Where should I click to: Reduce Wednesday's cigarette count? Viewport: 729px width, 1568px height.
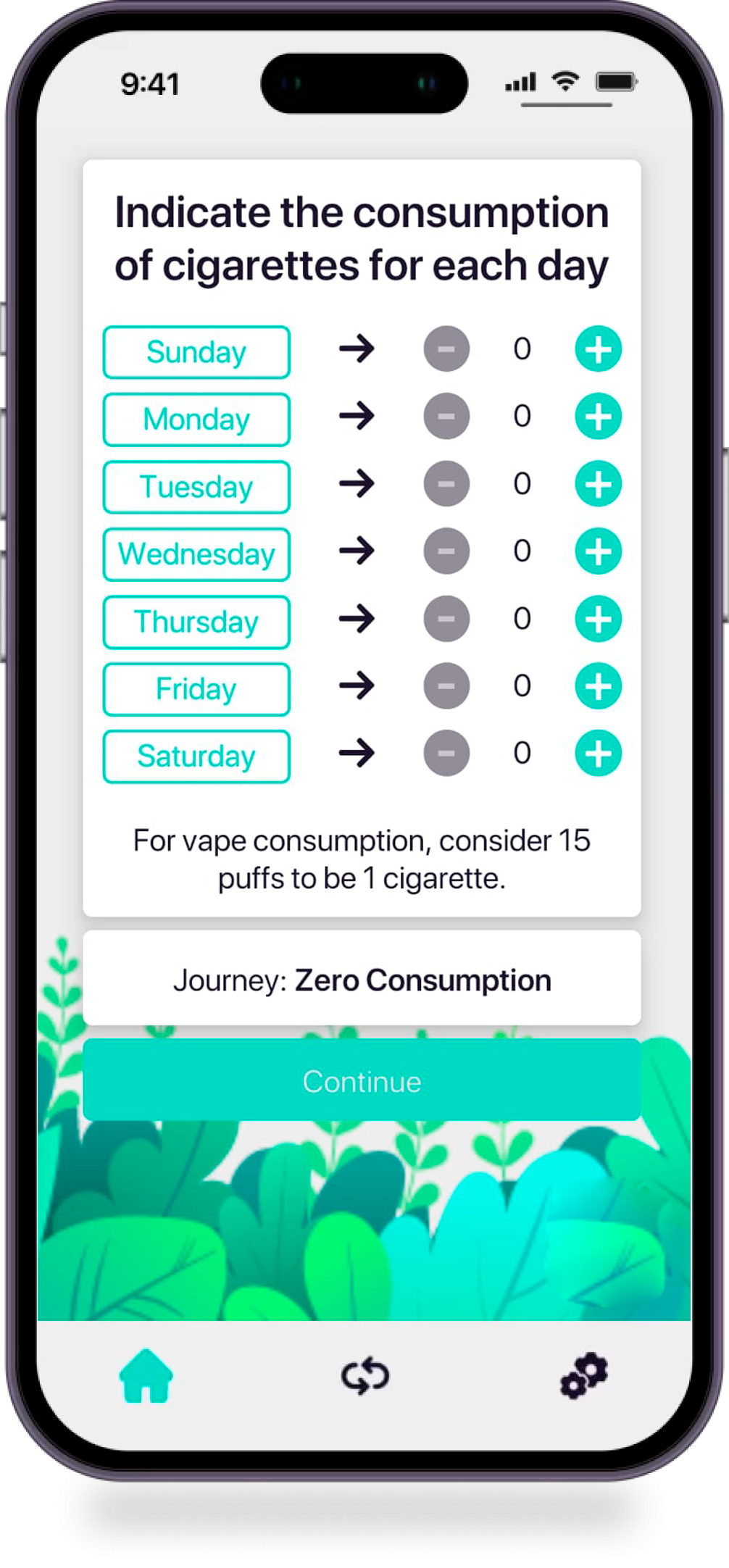446,551
